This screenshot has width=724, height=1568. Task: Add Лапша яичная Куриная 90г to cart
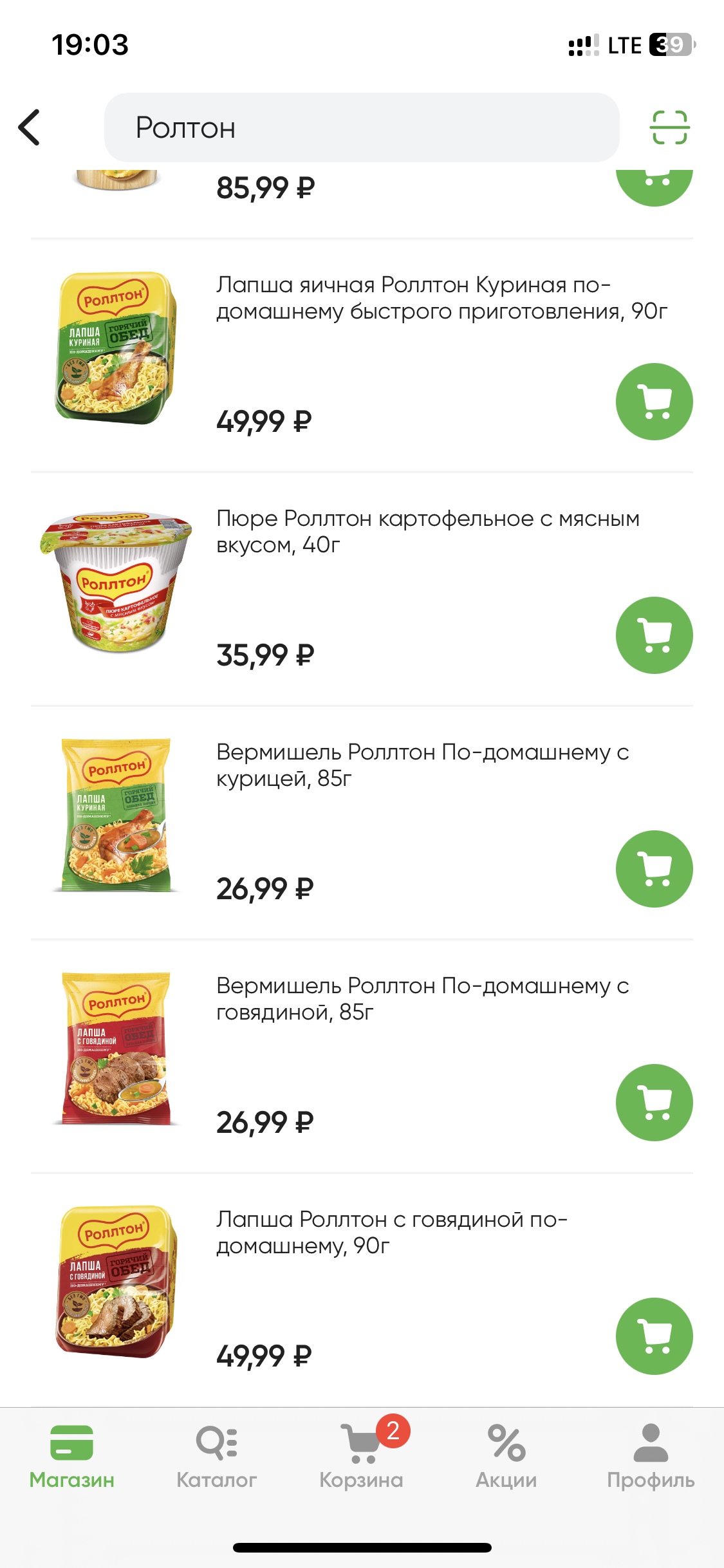(x=654, y=402)
